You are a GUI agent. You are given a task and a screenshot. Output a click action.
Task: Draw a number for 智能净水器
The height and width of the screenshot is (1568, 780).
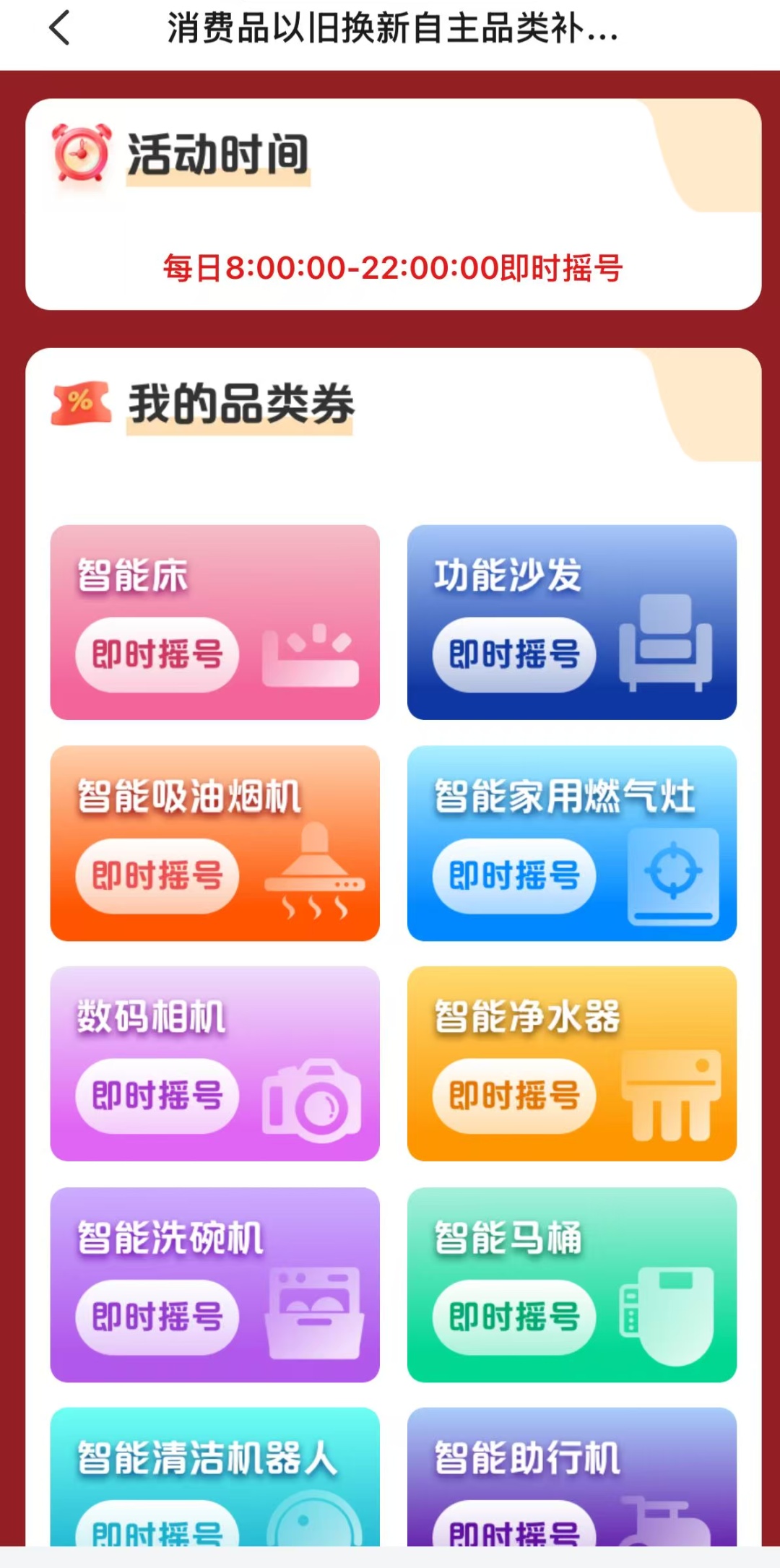pos(513,1096)
